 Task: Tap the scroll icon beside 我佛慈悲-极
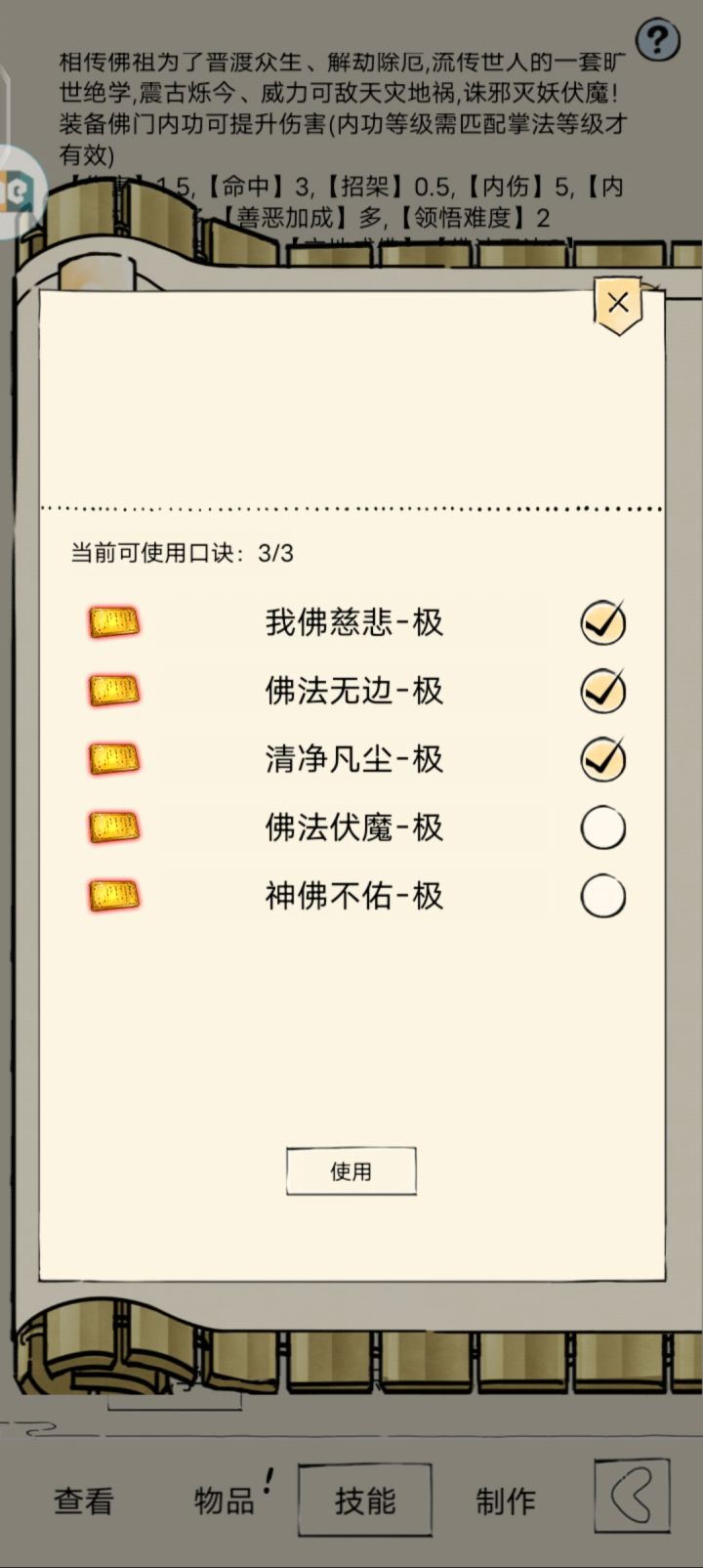114,622
